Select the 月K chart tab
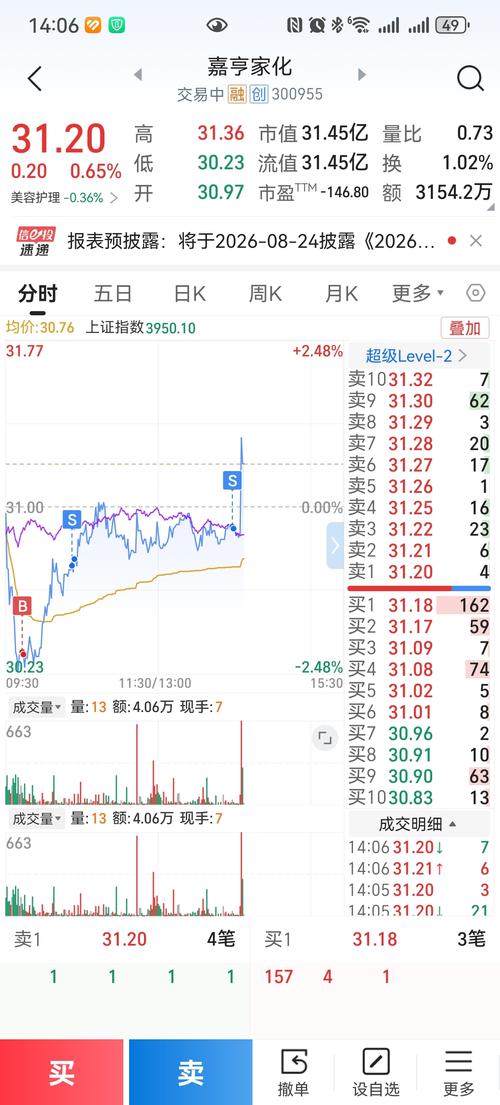500x1105 pixels. [341, 293]
